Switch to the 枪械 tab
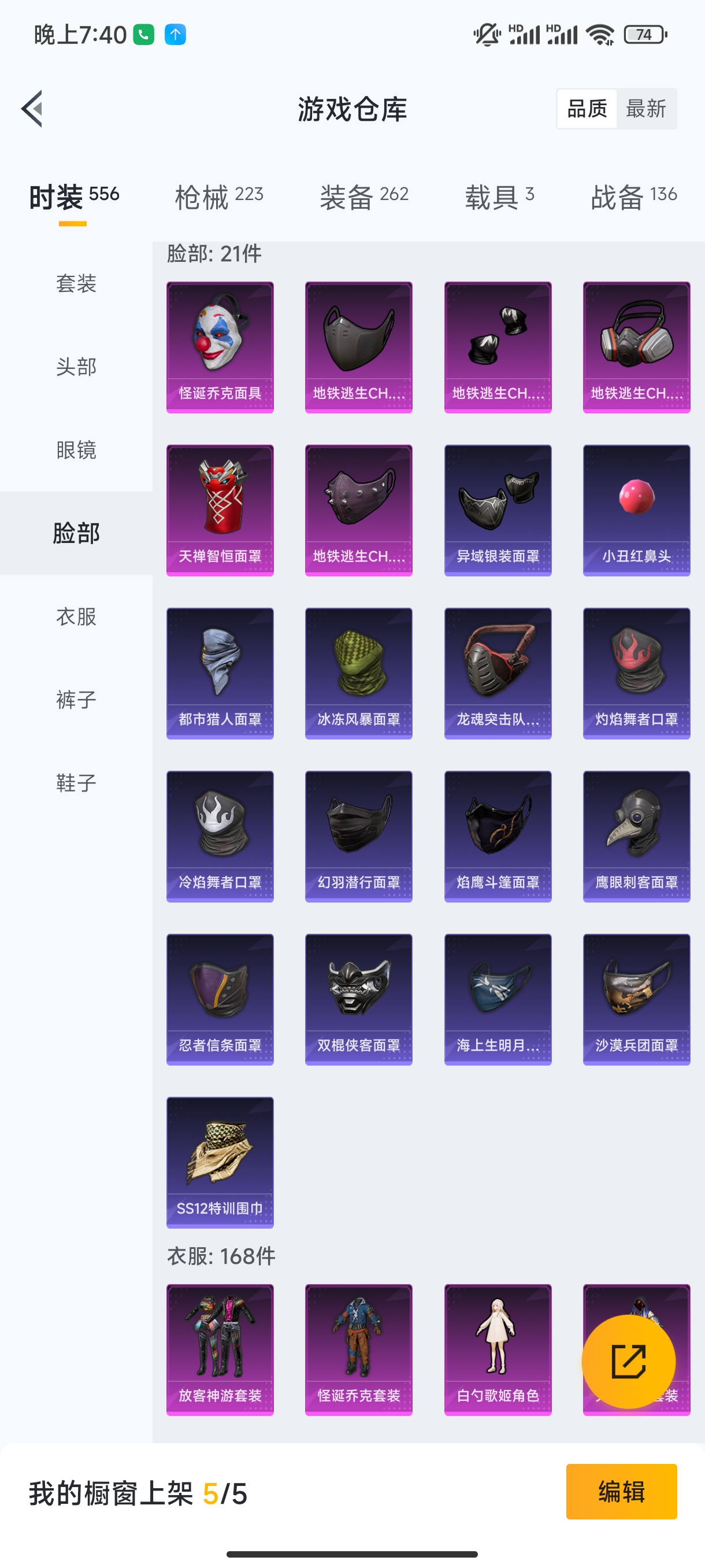 point(219,197)
